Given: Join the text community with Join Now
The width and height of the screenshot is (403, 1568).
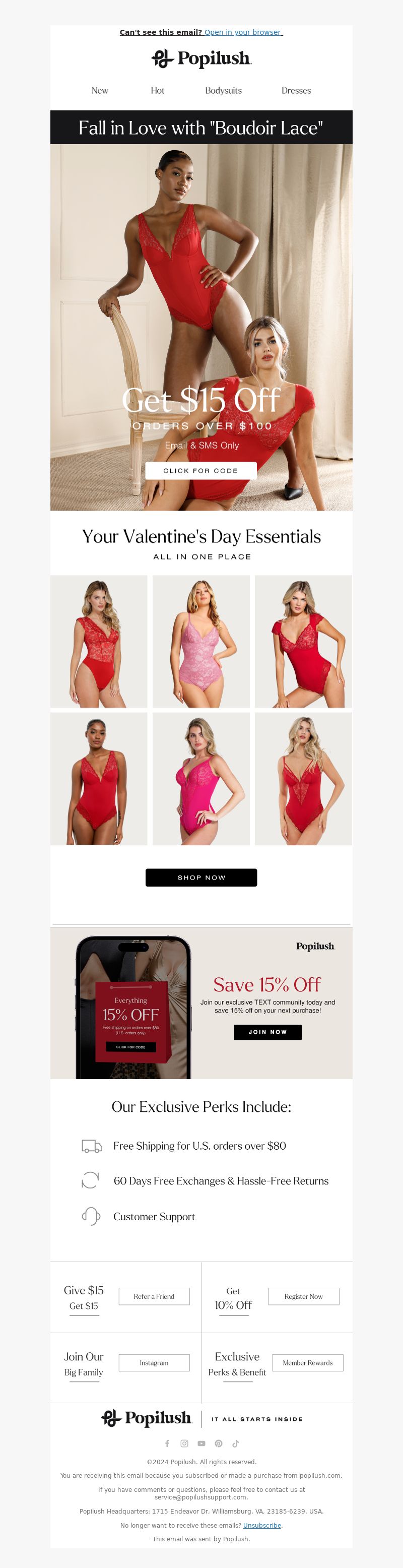Looking at the screenshot, I should 267,1032.
